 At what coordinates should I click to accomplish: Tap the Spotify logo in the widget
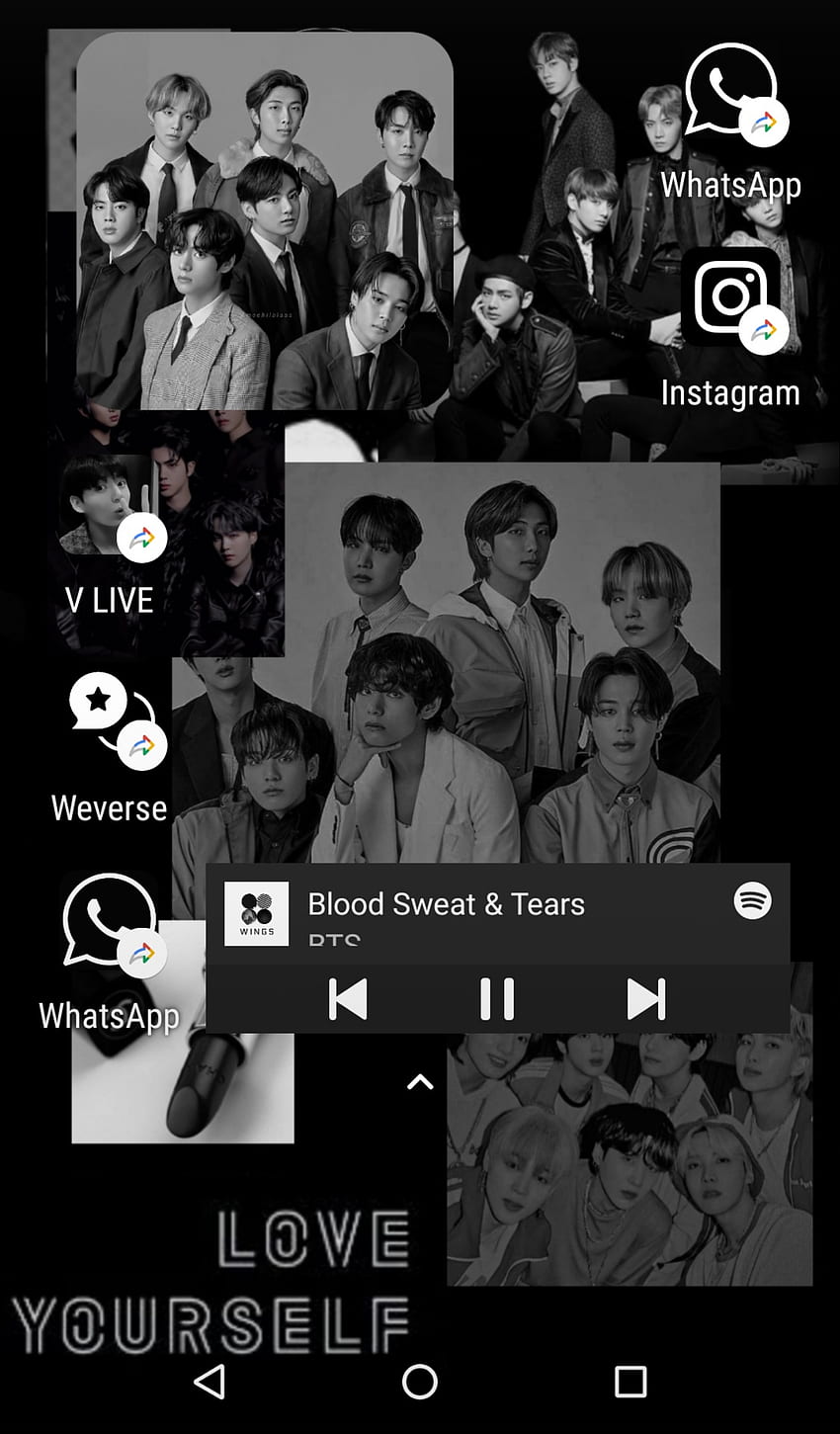pos(753,900)
